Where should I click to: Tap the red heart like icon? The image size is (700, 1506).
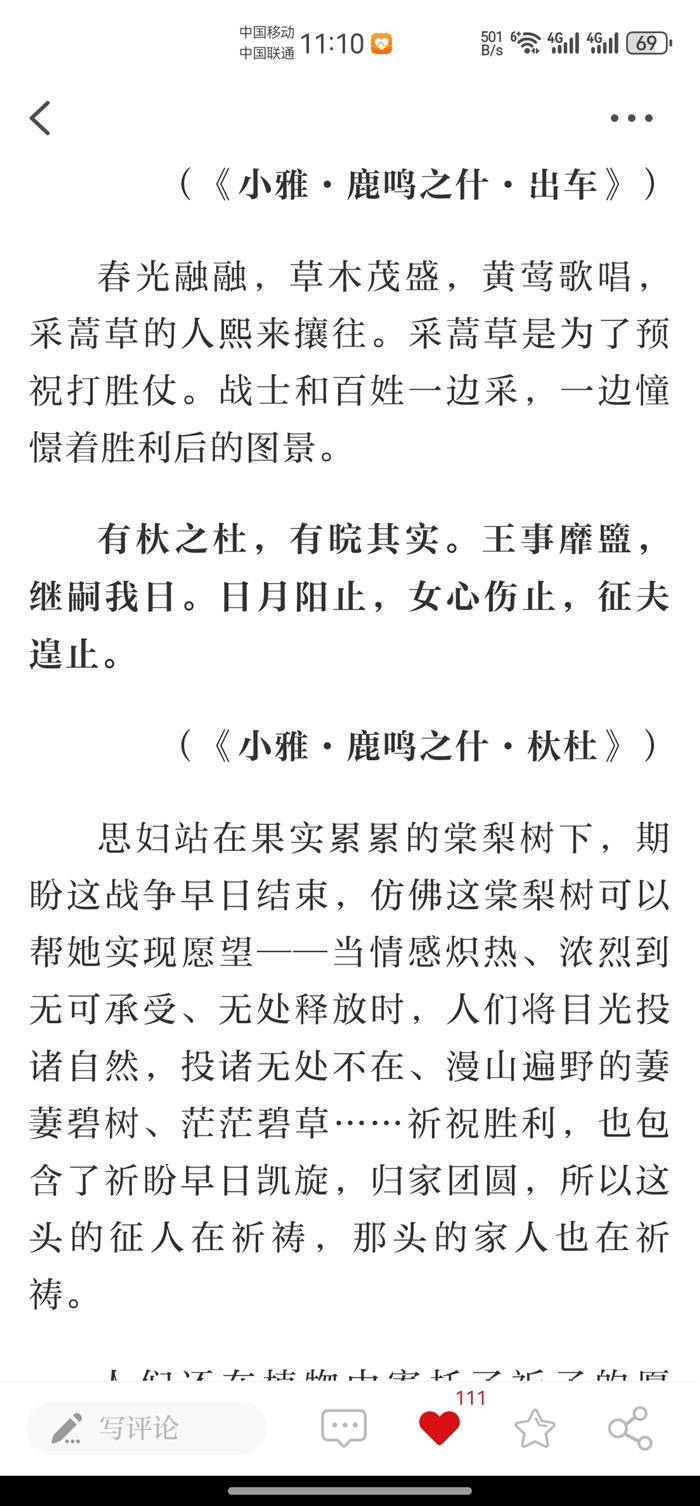click(x=439, y=1428)
